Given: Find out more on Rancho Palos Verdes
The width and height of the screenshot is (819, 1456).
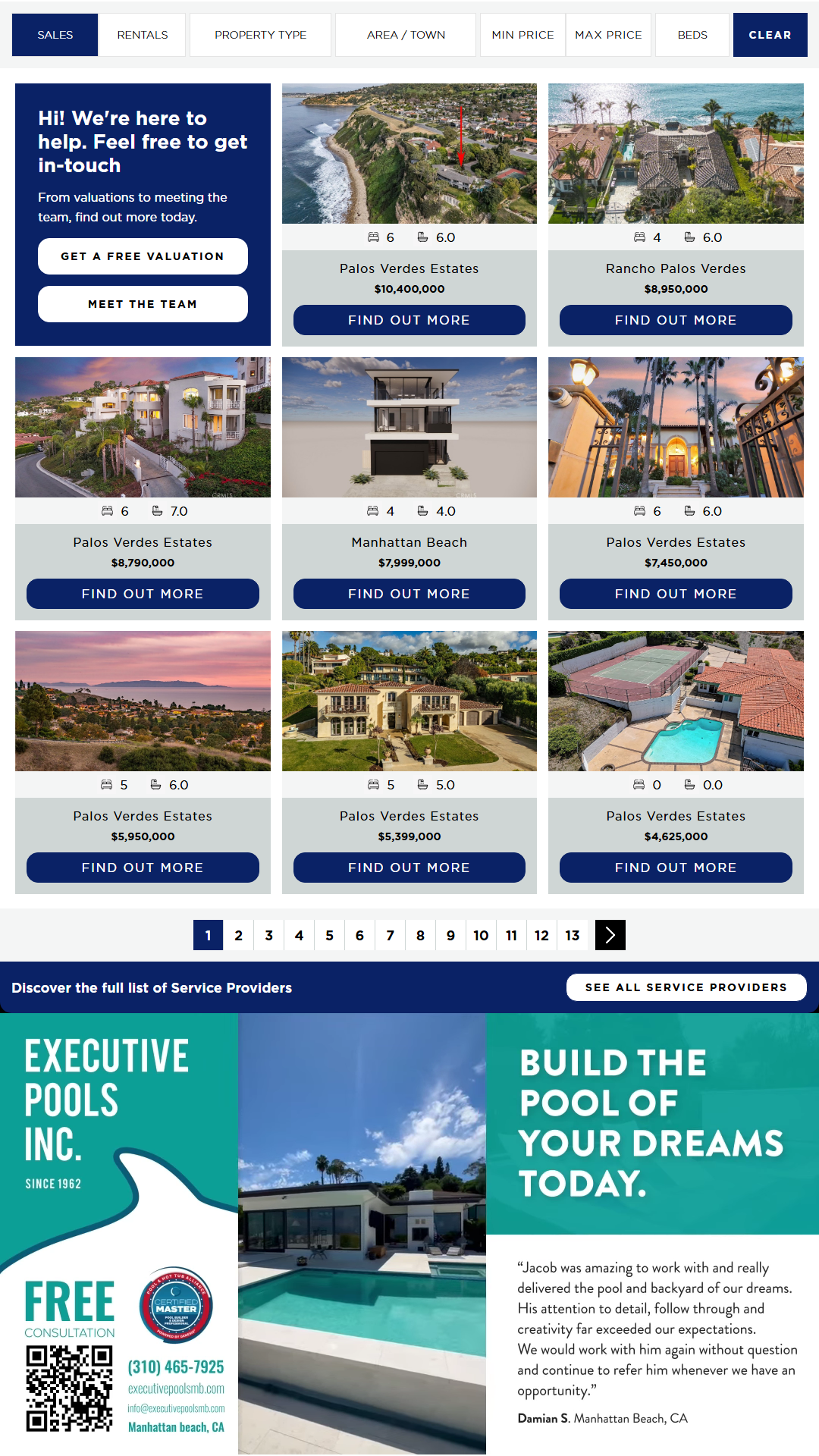Looking at the screenshot, I should pos(676,320).
